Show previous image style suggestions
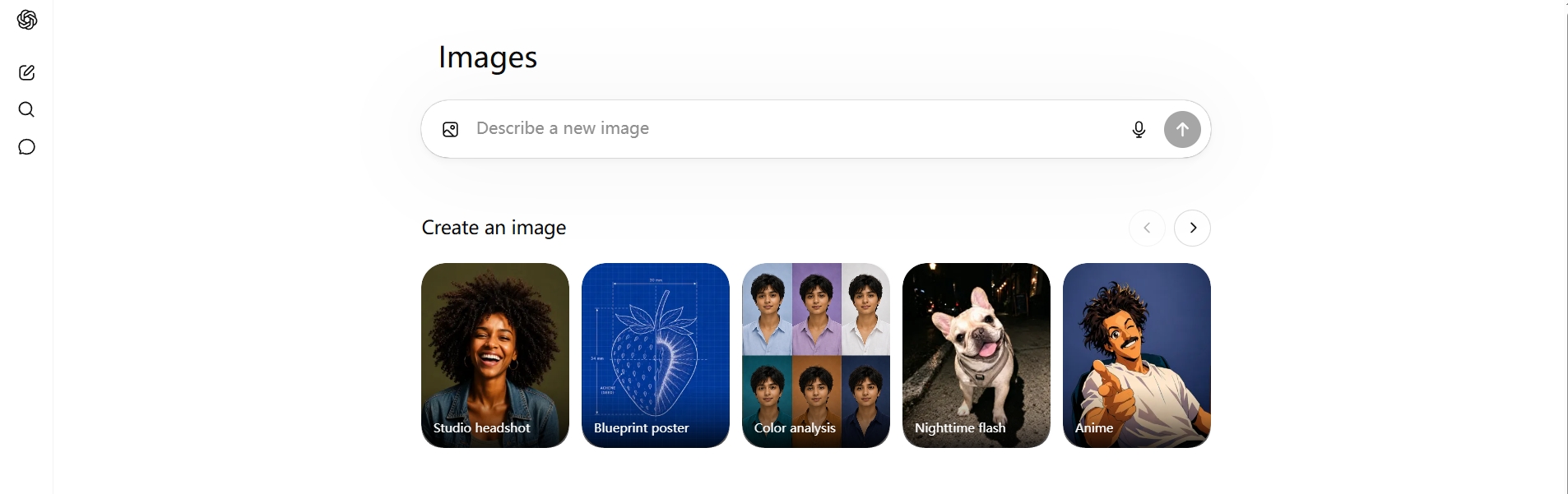This screenshot has height=494, width=1568. point(1147,228)
